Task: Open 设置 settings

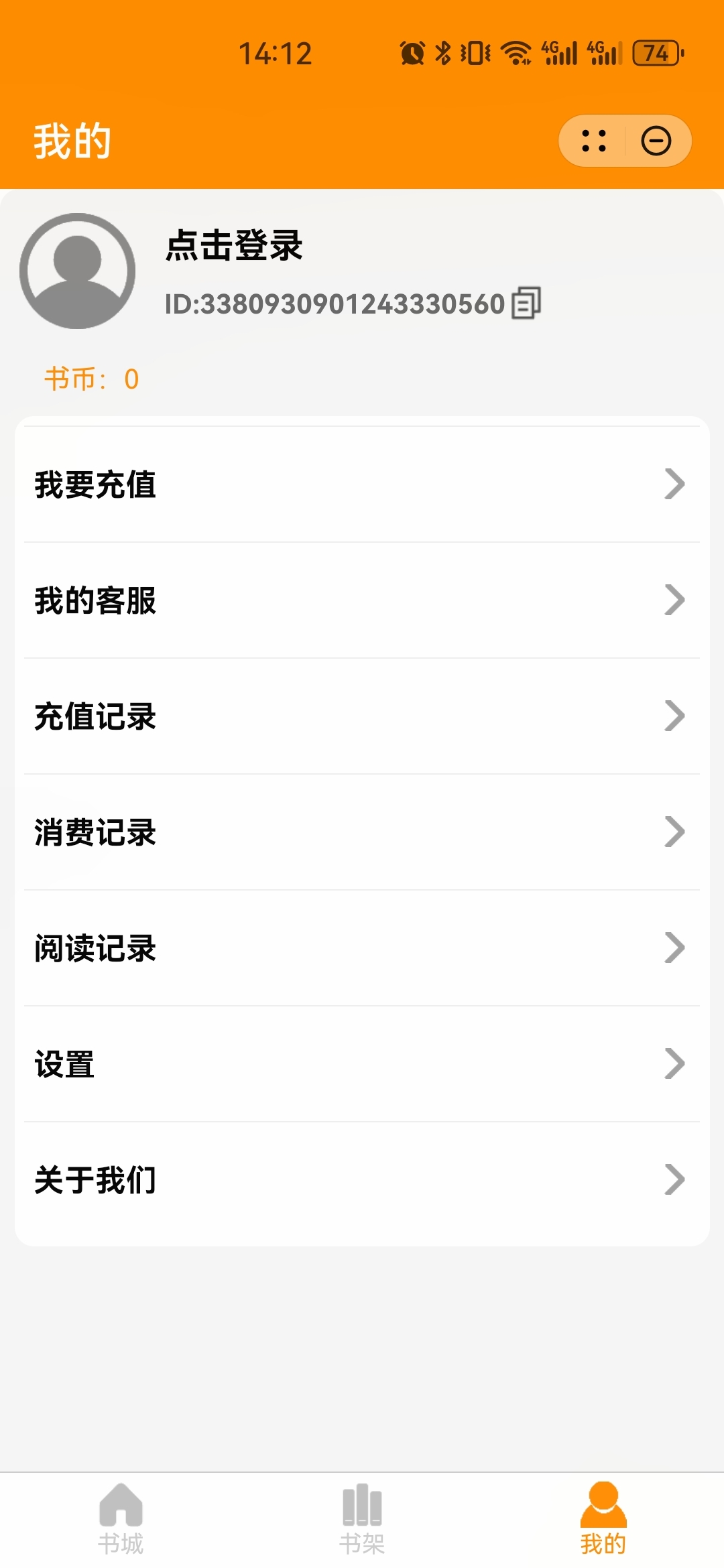Action: tap(362, 1064)
